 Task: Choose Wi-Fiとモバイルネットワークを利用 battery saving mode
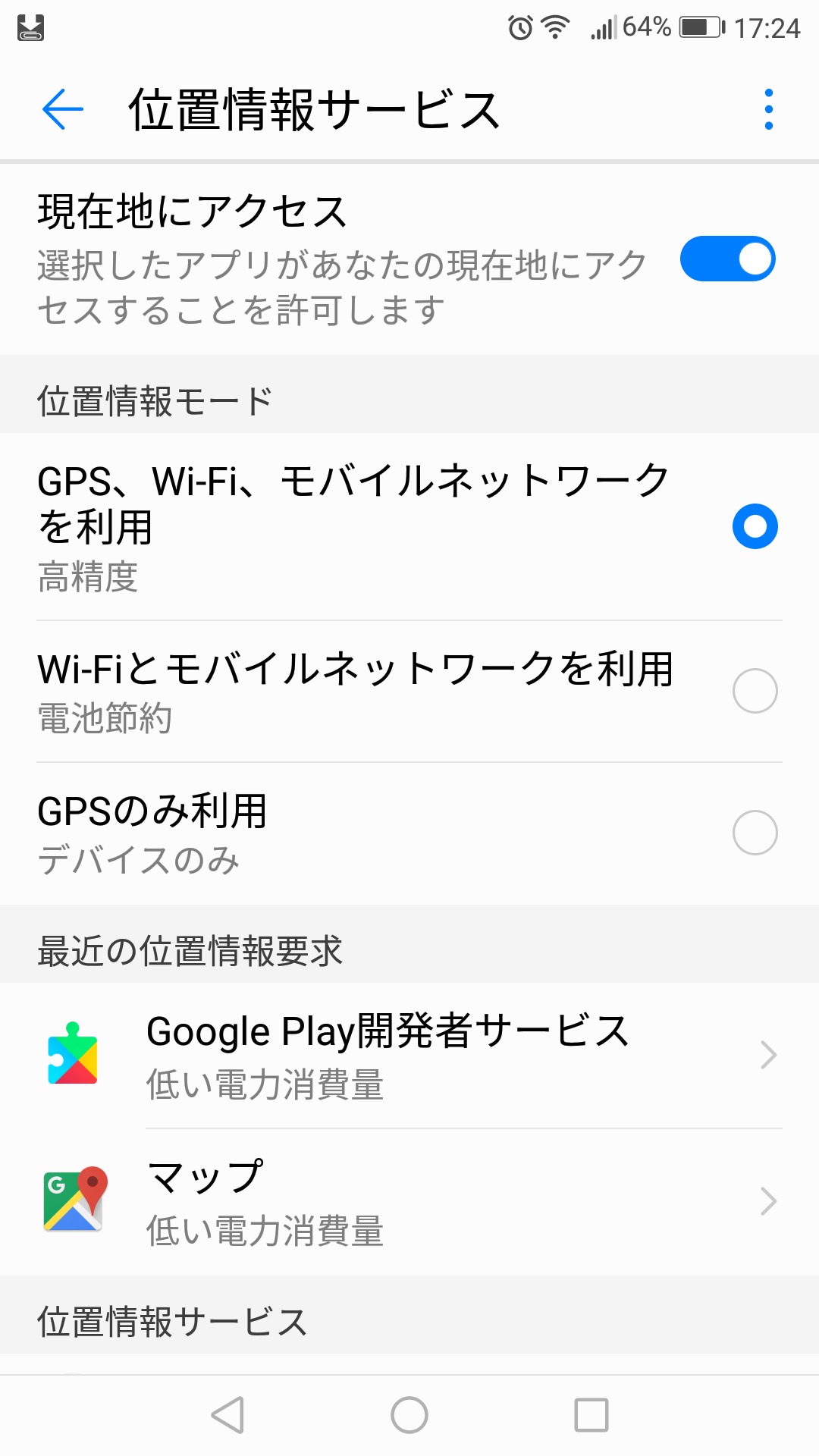(755, 691)
